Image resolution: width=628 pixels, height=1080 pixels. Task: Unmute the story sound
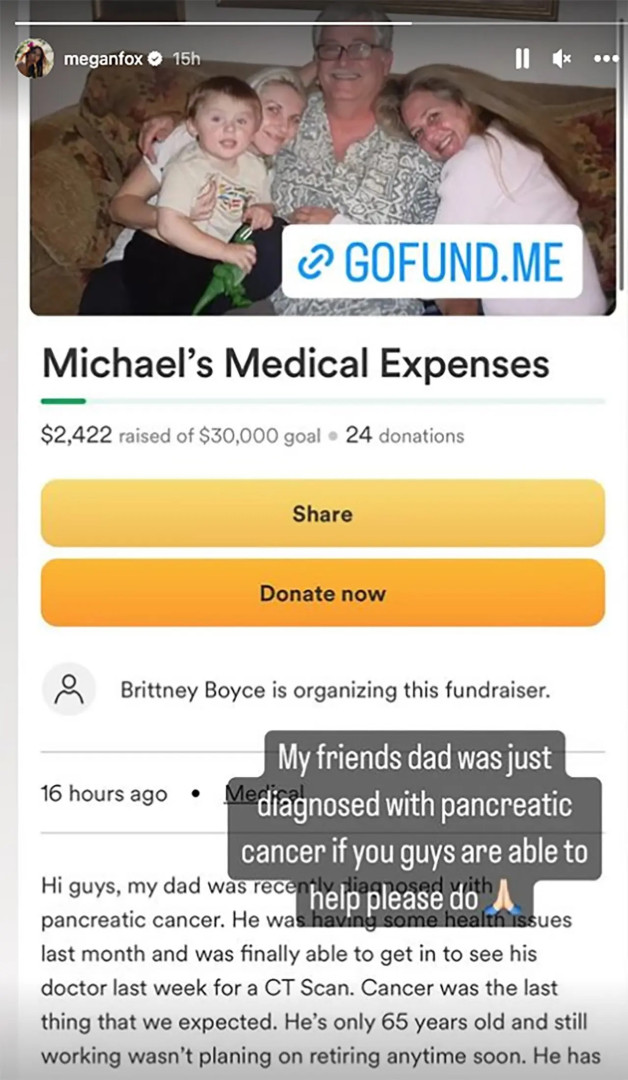pos(562,59)
